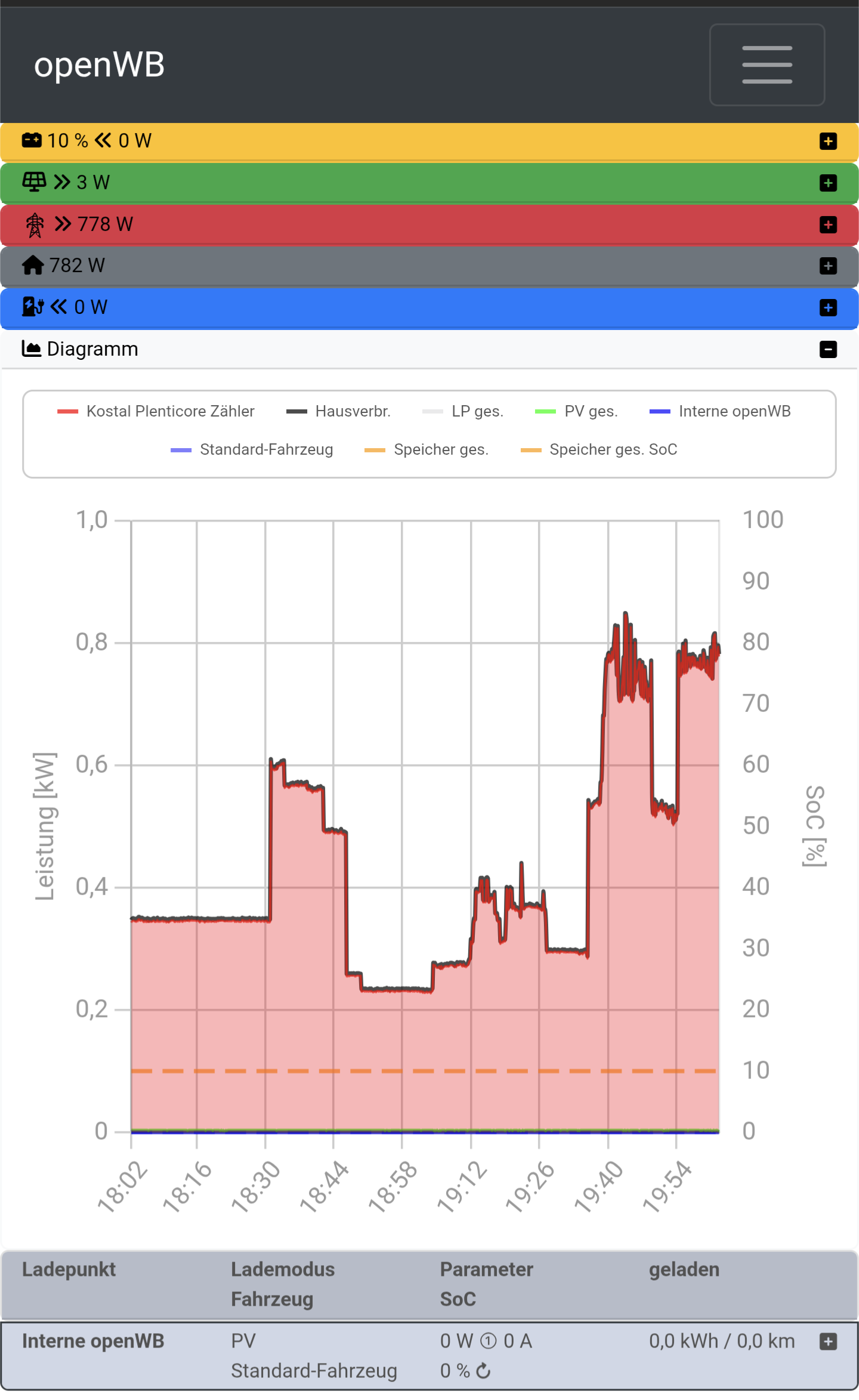Toggle Interne openWB series in chart legend

[720, 411]
